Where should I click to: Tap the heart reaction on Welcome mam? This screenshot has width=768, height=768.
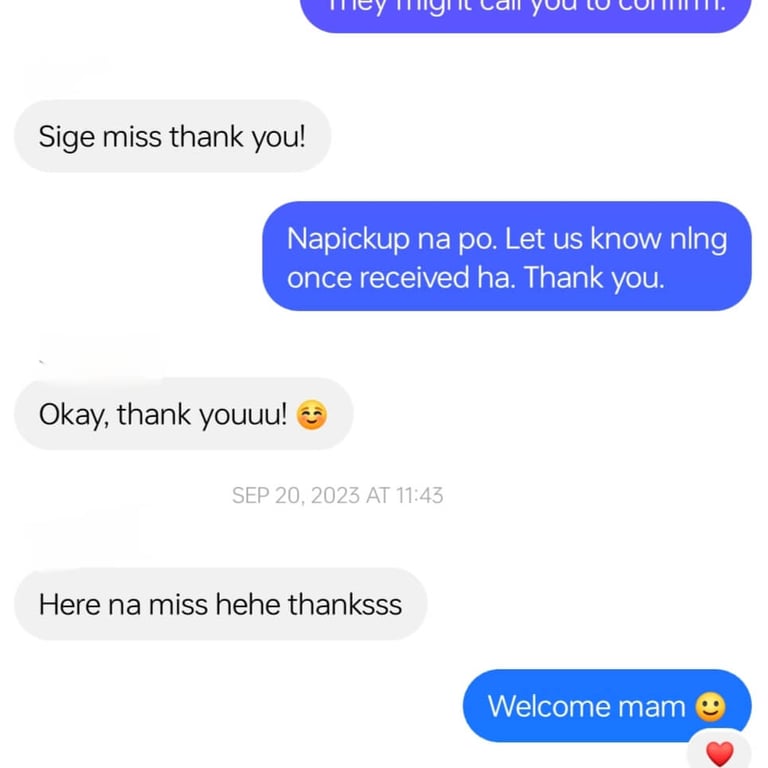719,752
